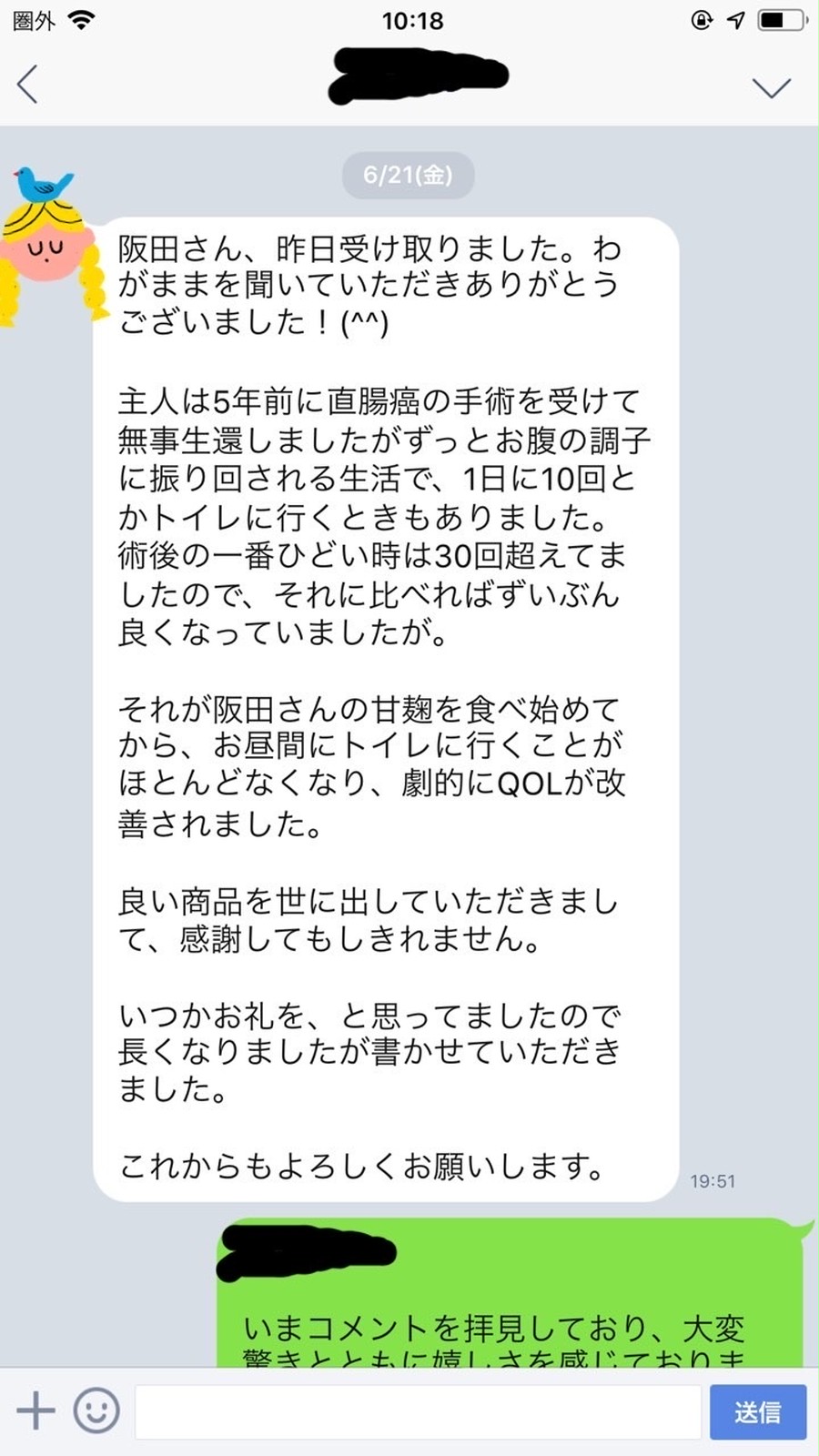Focus the message text field

click(x=418, y=1412)
